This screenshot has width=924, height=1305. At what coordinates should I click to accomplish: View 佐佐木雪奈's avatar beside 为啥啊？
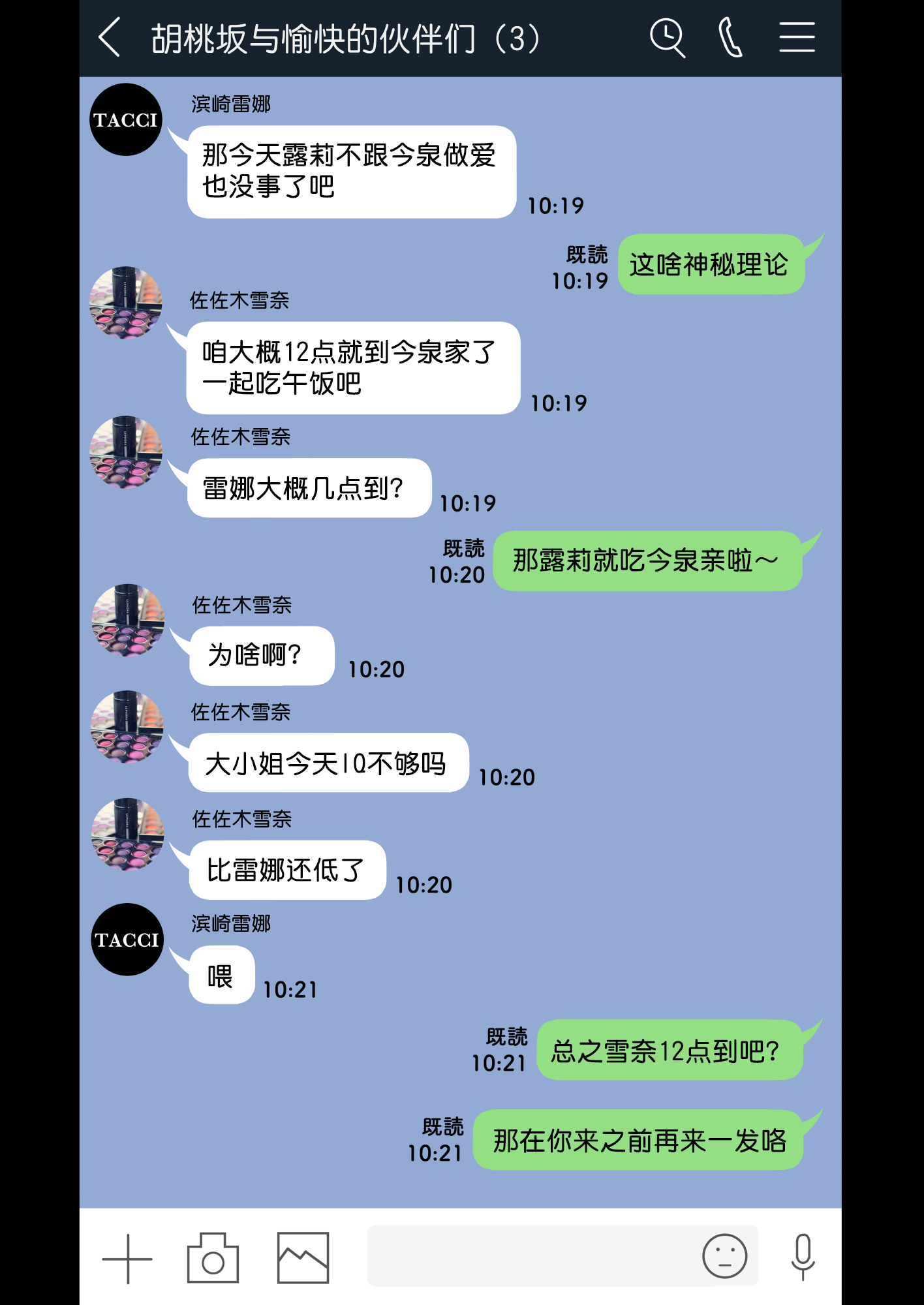click(x=127, y=620)
